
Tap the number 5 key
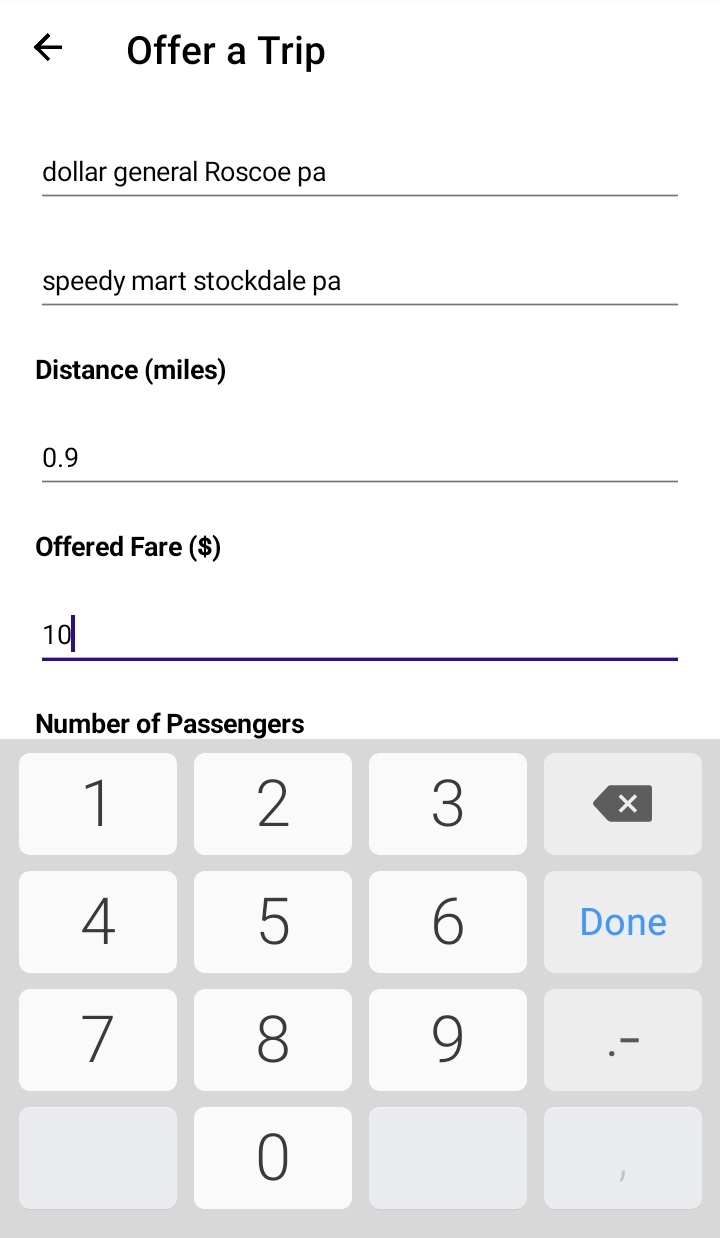coord(272,921)
